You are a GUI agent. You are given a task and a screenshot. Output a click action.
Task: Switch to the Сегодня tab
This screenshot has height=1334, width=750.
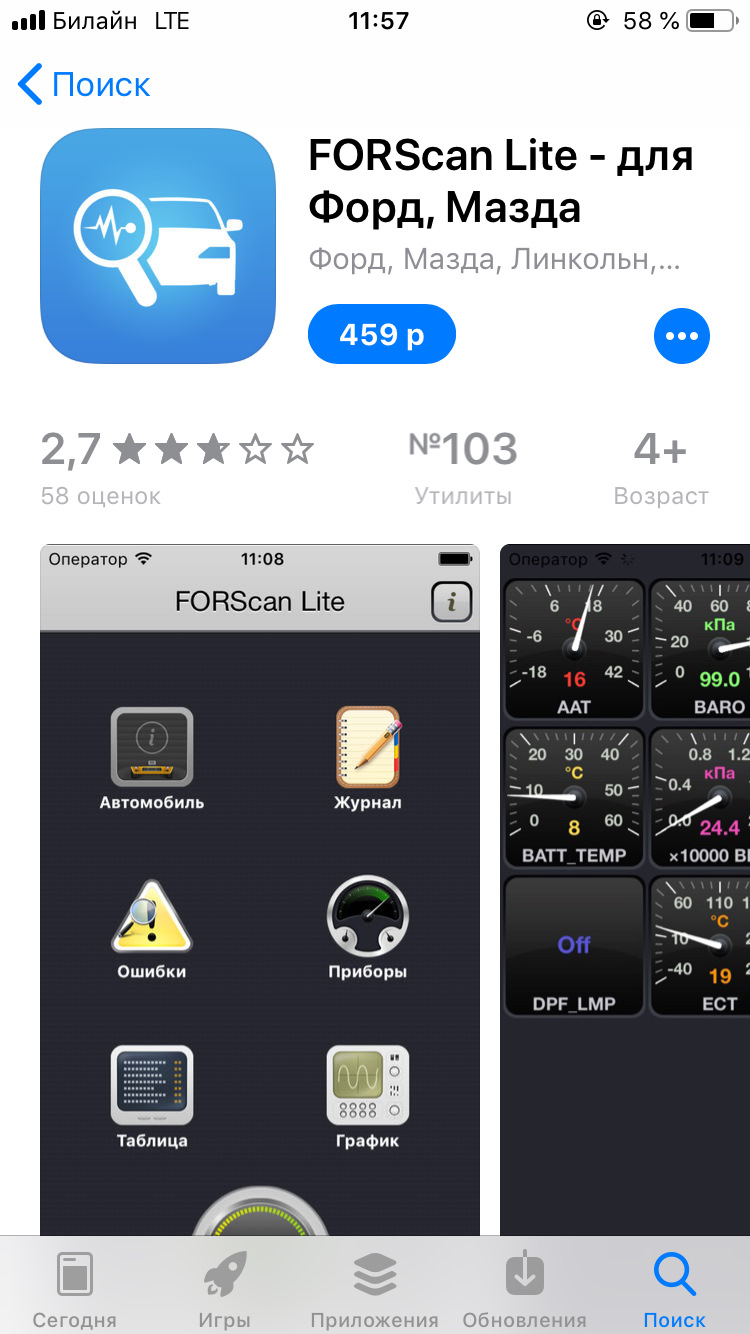click(x=75, y=1289)
